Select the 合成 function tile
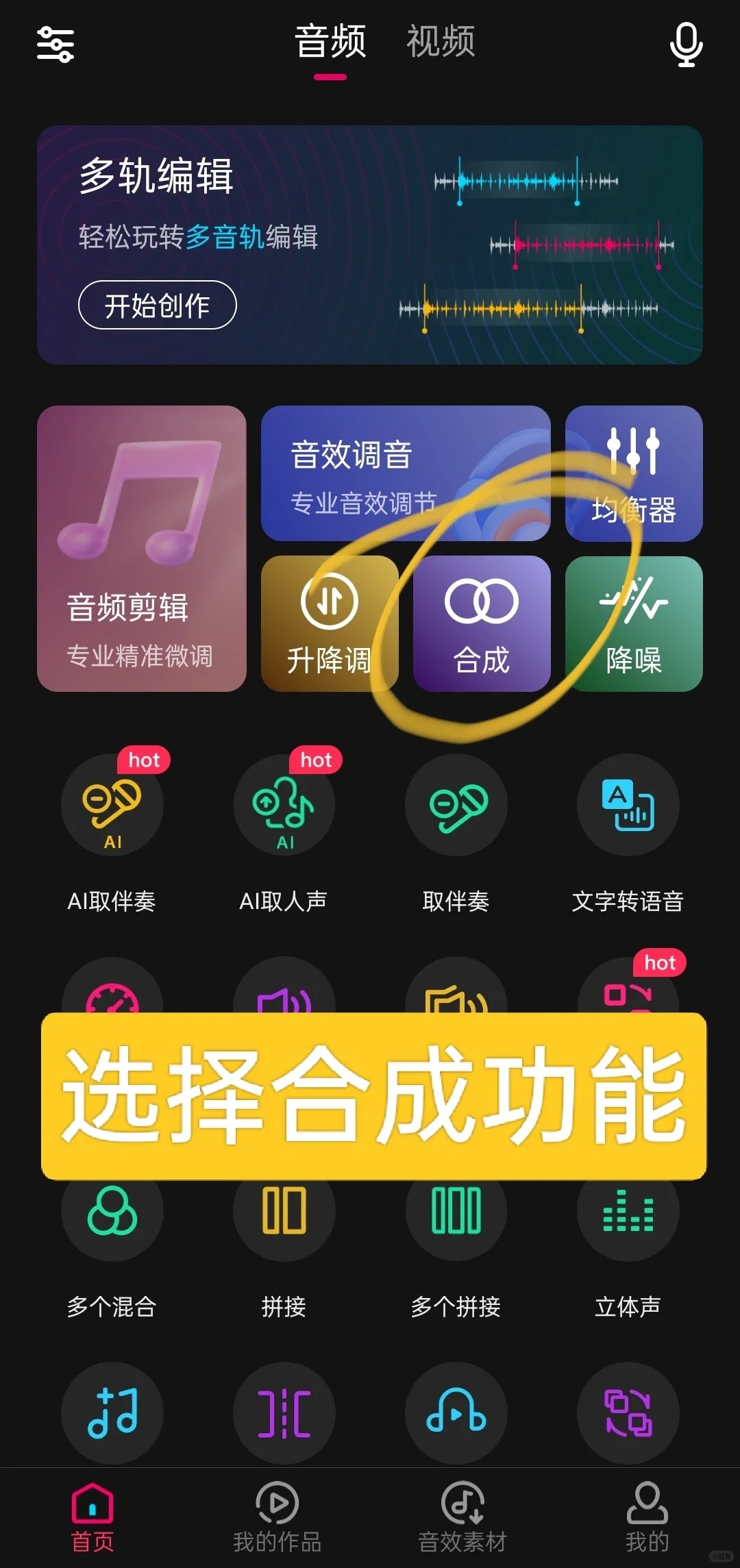Viewport: 740px width, 1568px height. tap(482, 623)
